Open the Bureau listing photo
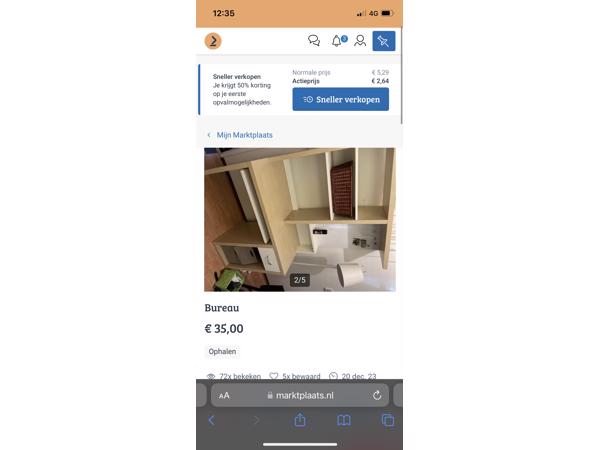The width and height of the screenshot is (600, 450). pos(300,219)
